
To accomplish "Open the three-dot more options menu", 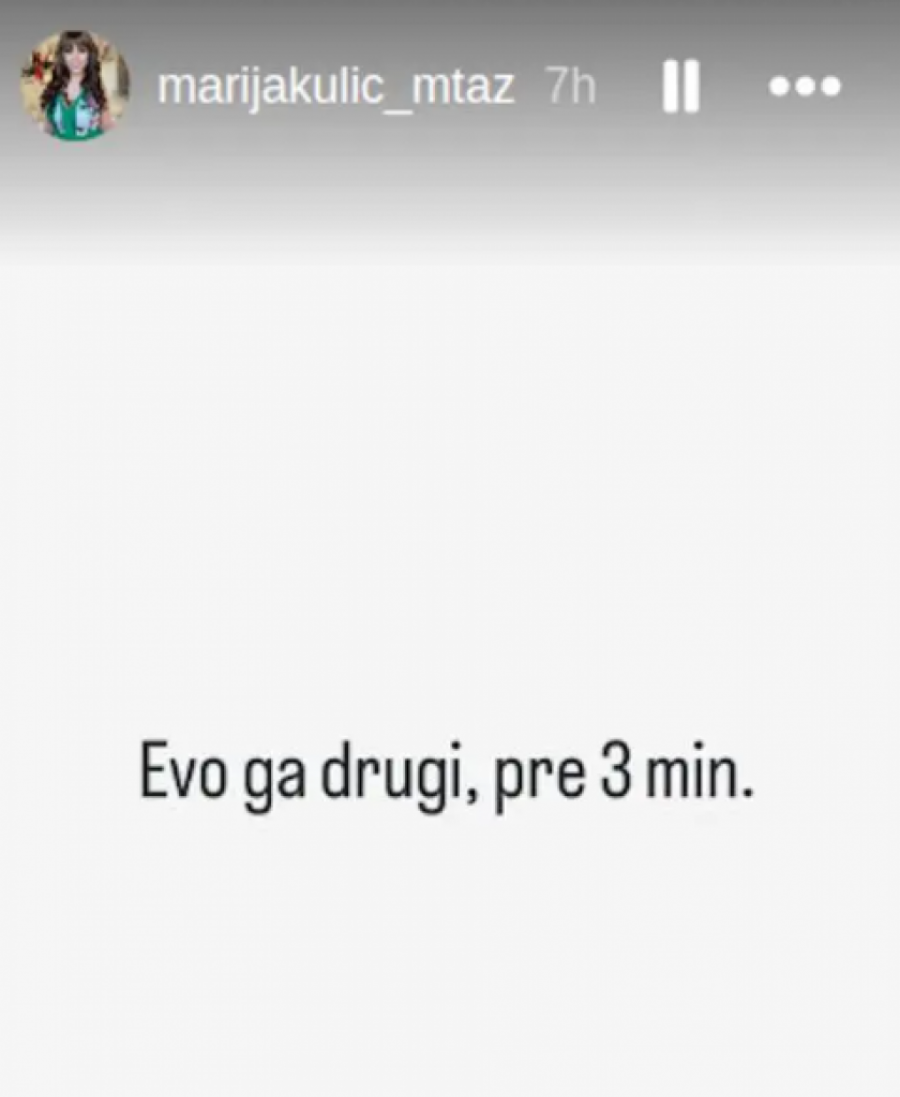I will point(805,87).
